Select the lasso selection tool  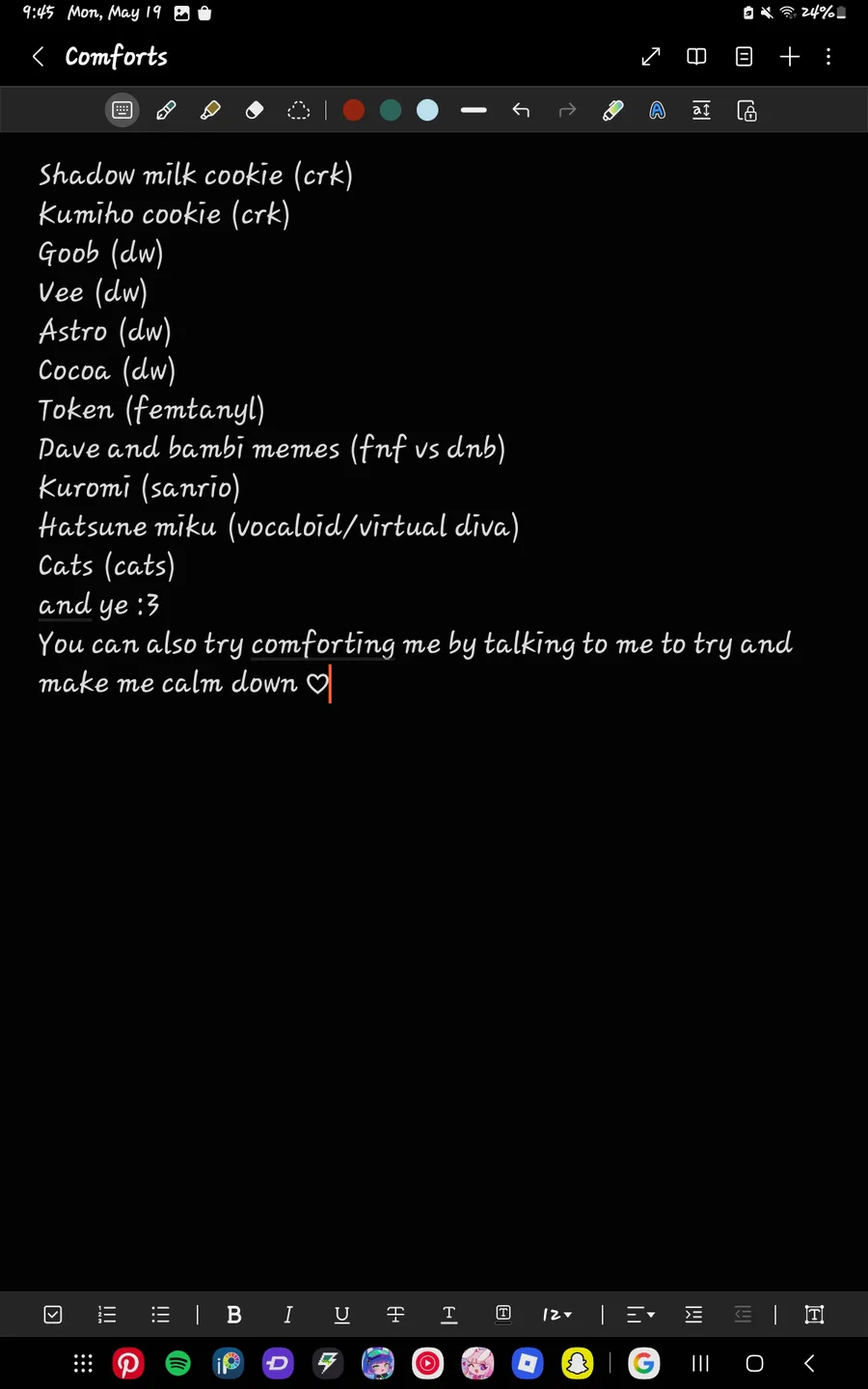click(299, 110)
